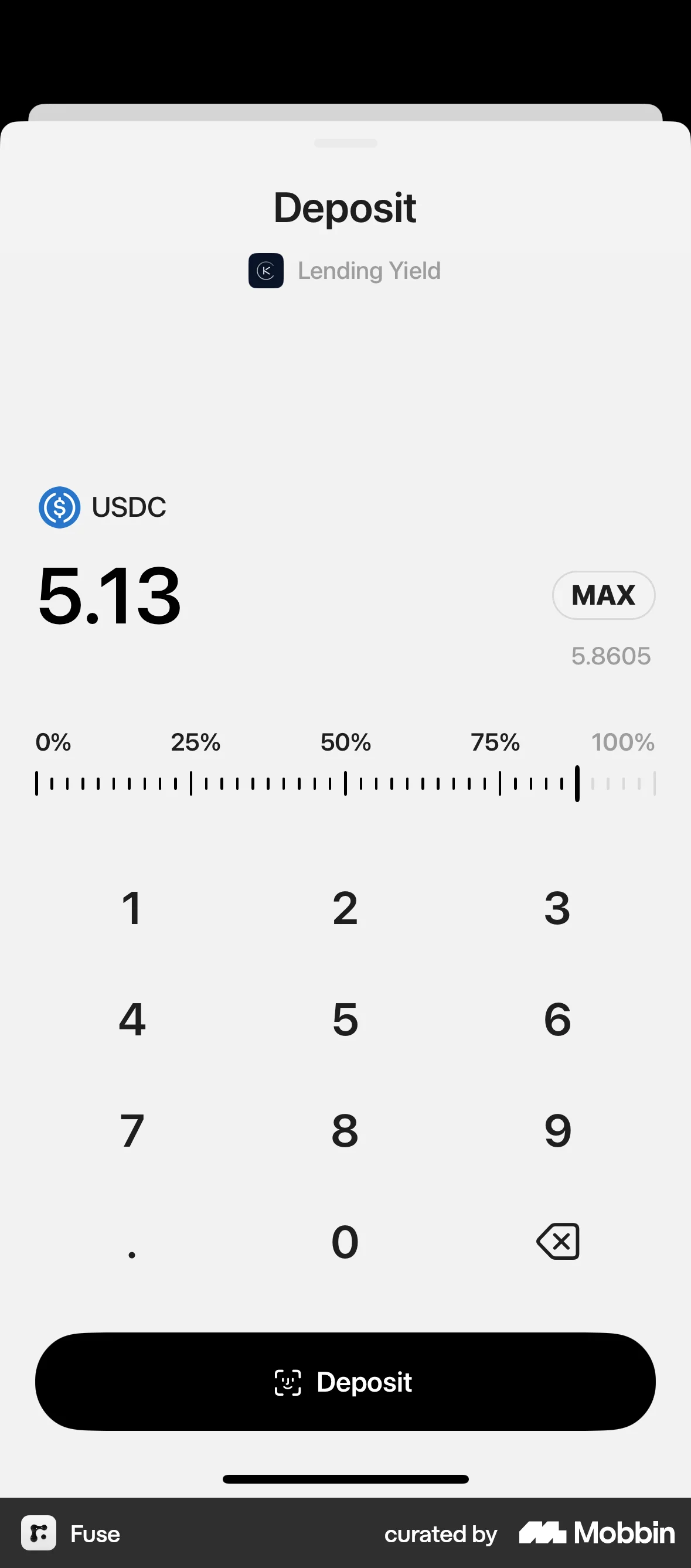Tap the USDC token icon

(x=59, y=507)
